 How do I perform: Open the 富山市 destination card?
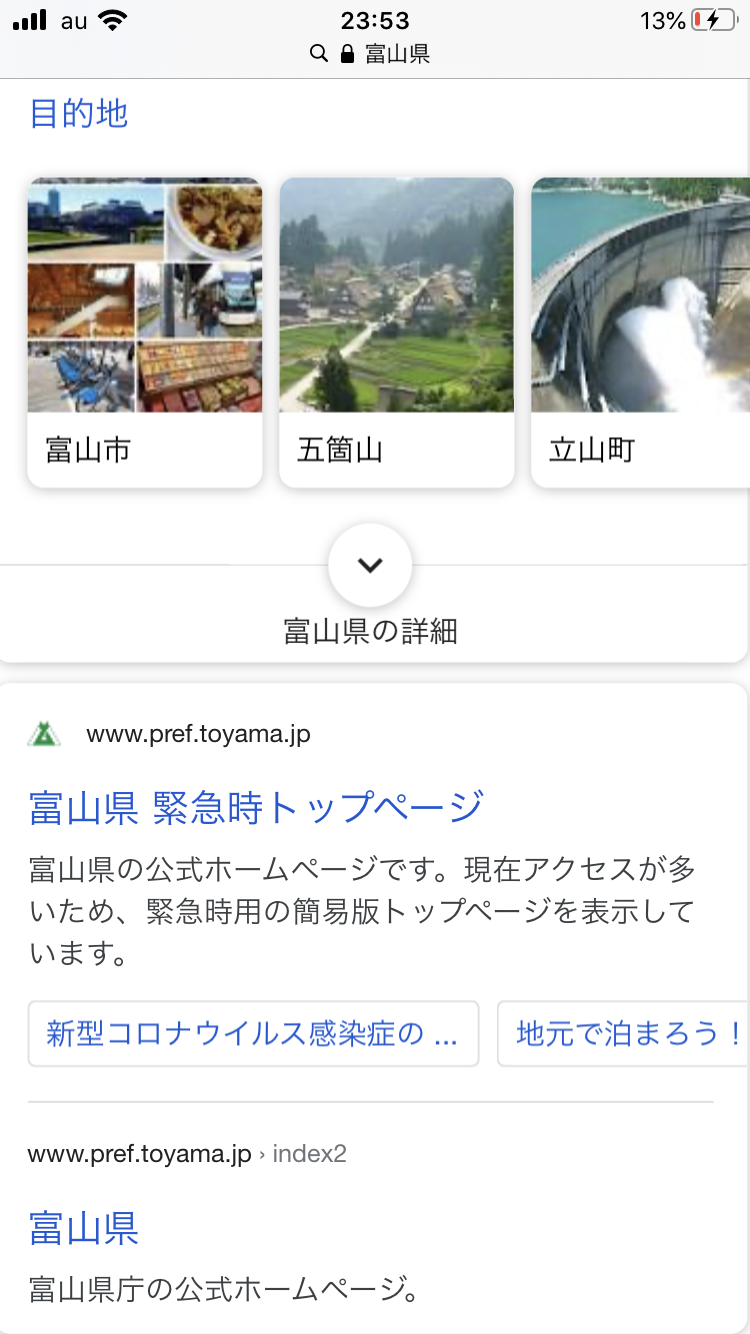(145, 332)
